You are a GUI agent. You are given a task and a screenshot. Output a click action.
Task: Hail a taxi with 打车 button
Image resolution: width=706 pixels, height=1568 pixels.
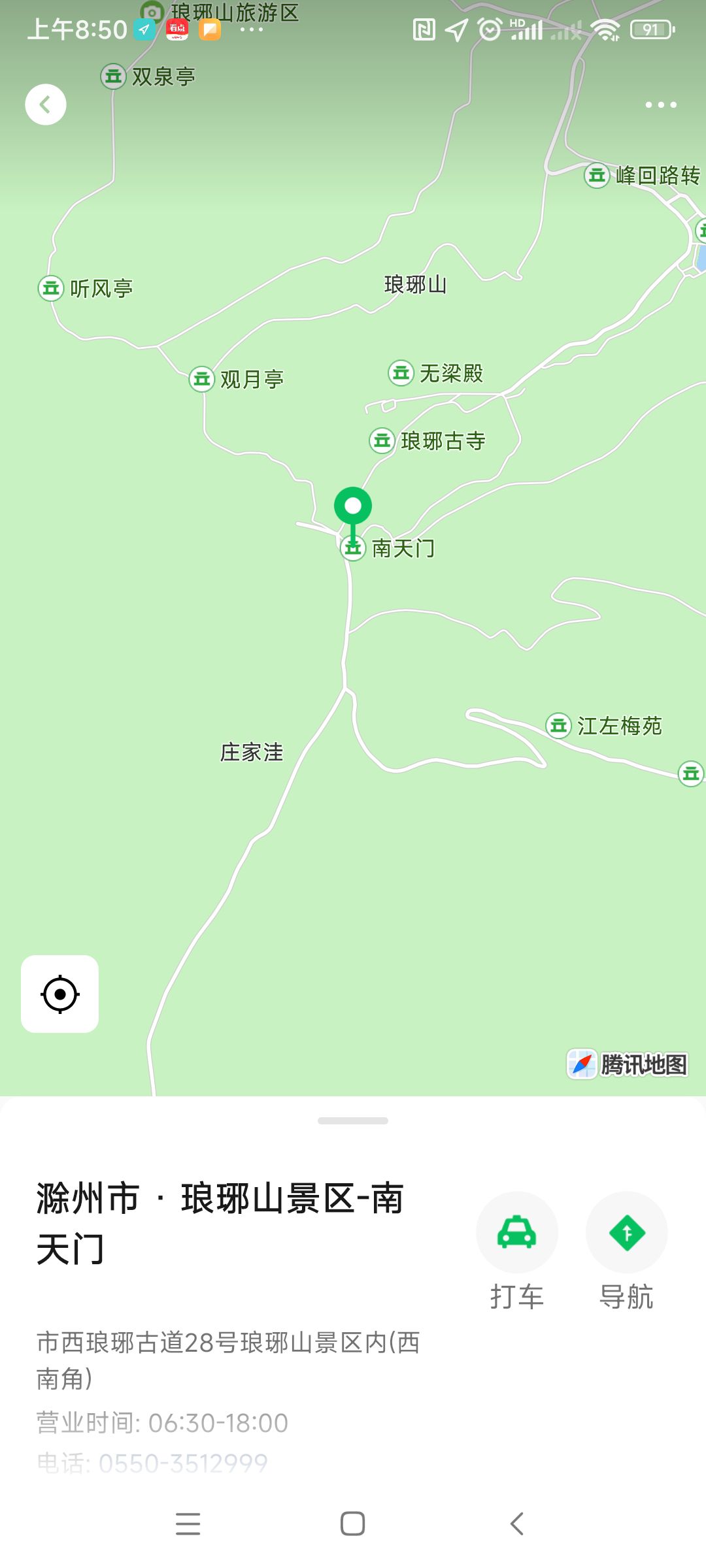(516, 1233)
